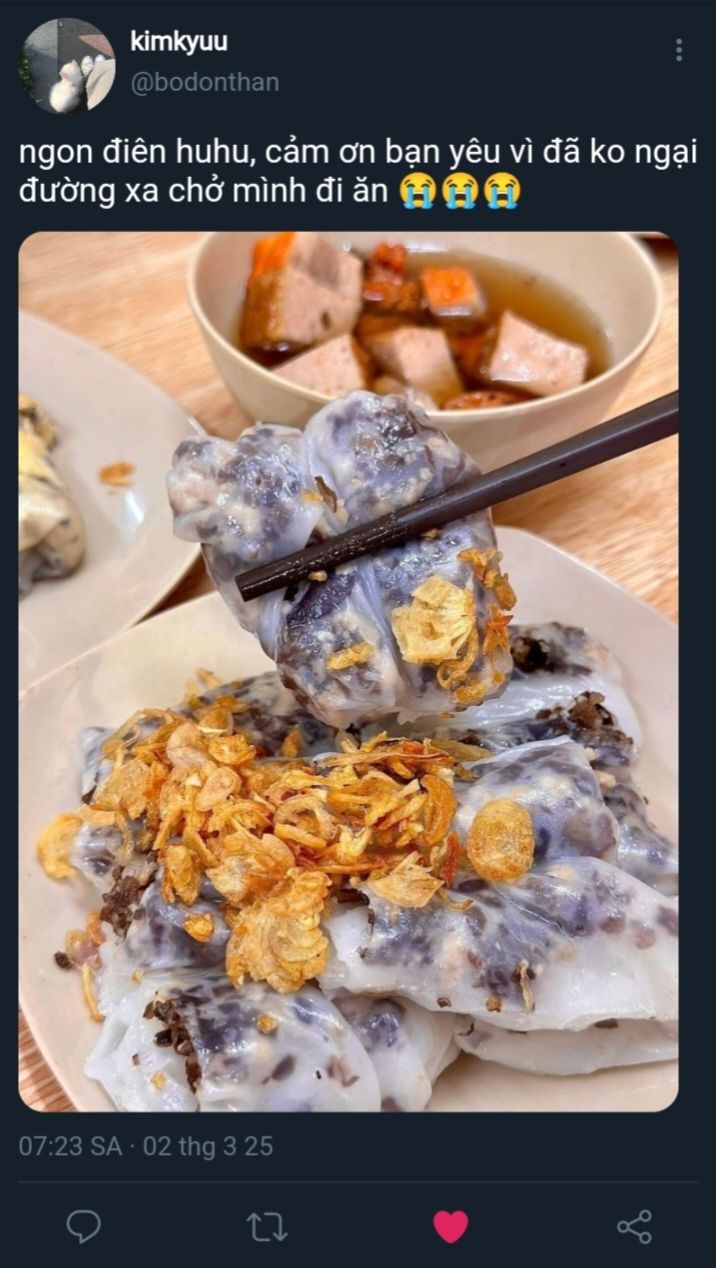This screenshot has height=1268, width=716.
Task: View the bánh cuốn photo full screen
Action: (348, 672)
